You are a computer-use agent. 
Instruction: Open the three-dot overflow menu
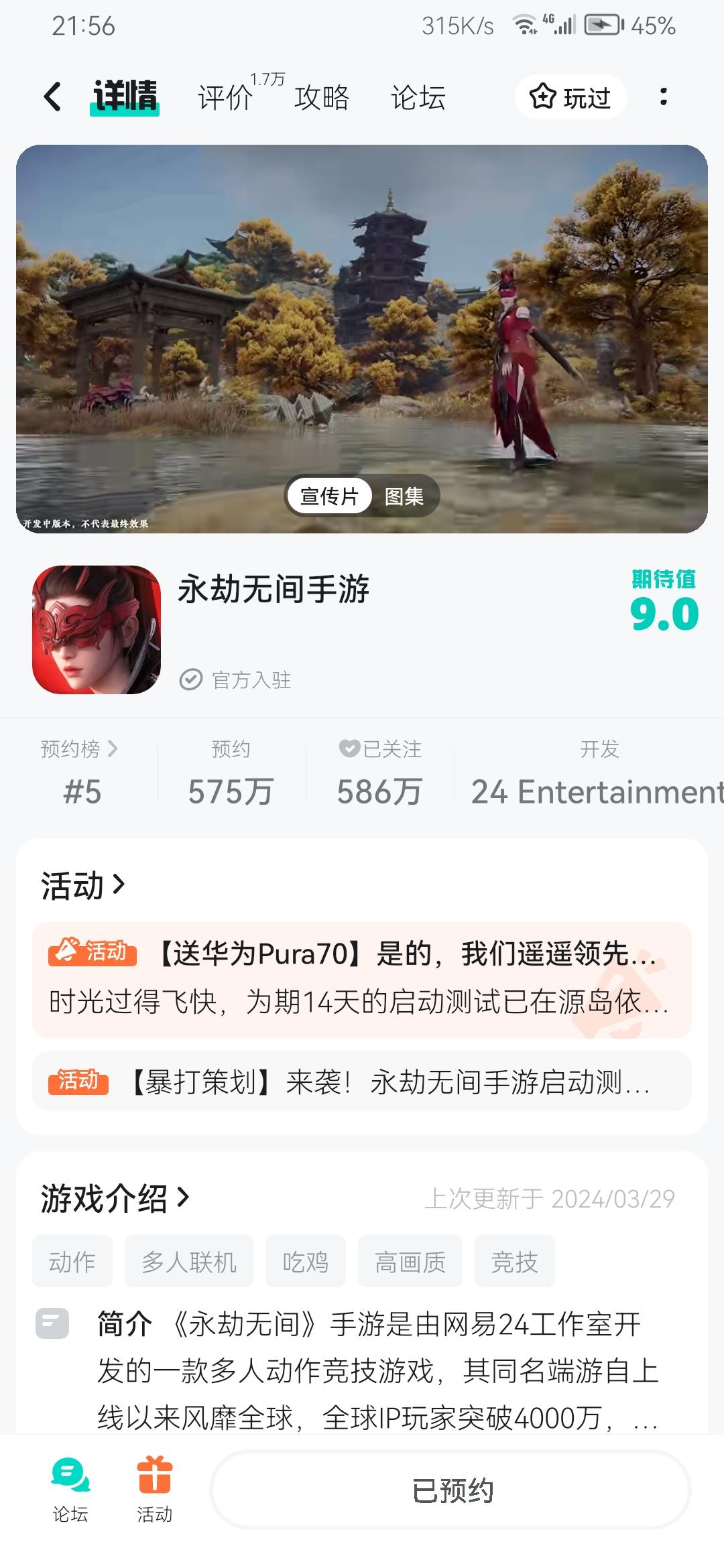[x=663, y=96]
